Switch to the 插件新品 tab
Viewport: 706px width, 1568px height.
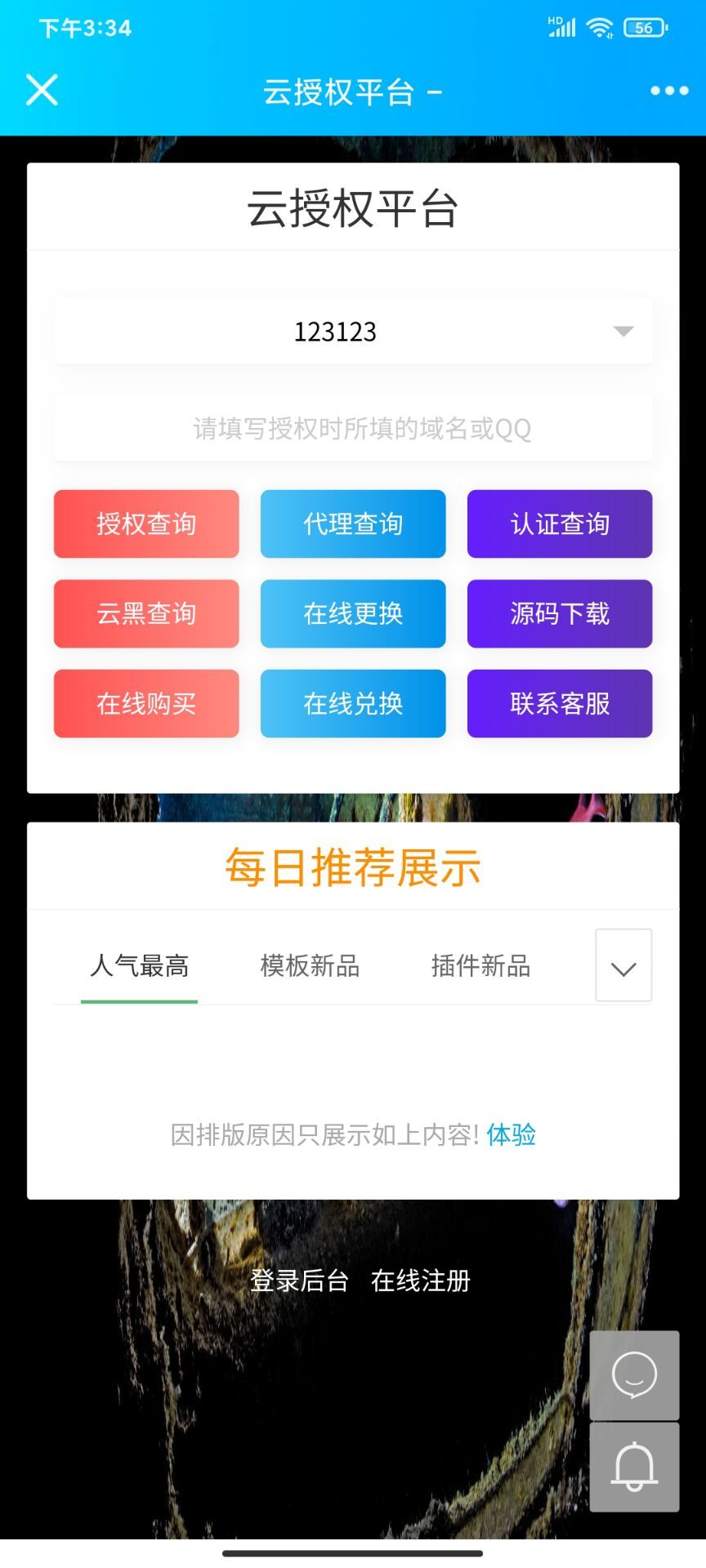(x=480, y=966)
